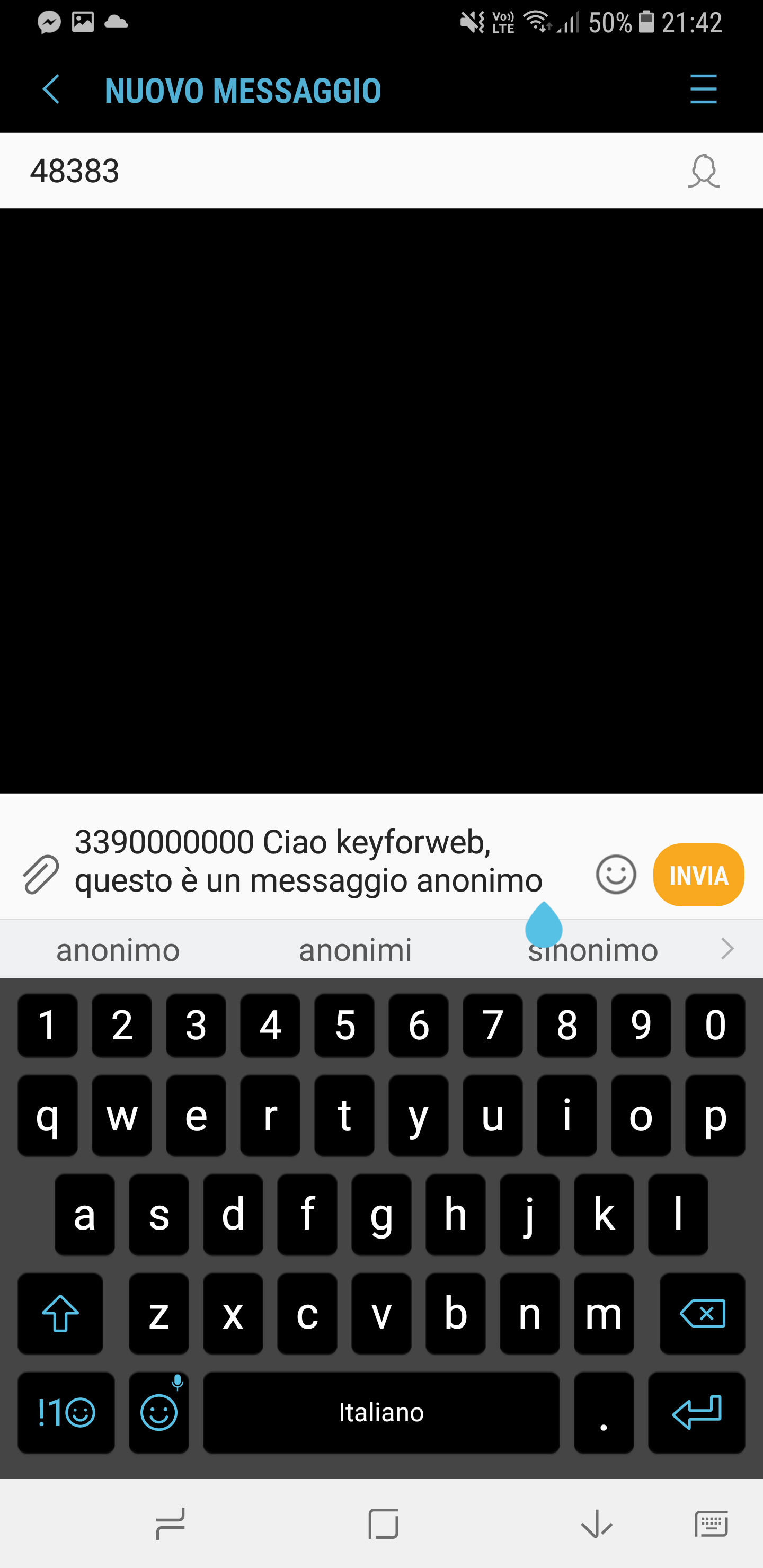Open the contact picker icon
Image resolution: width=763 pixels, height=1568 pixels.
pyautogui.click(x=703, y=172)
